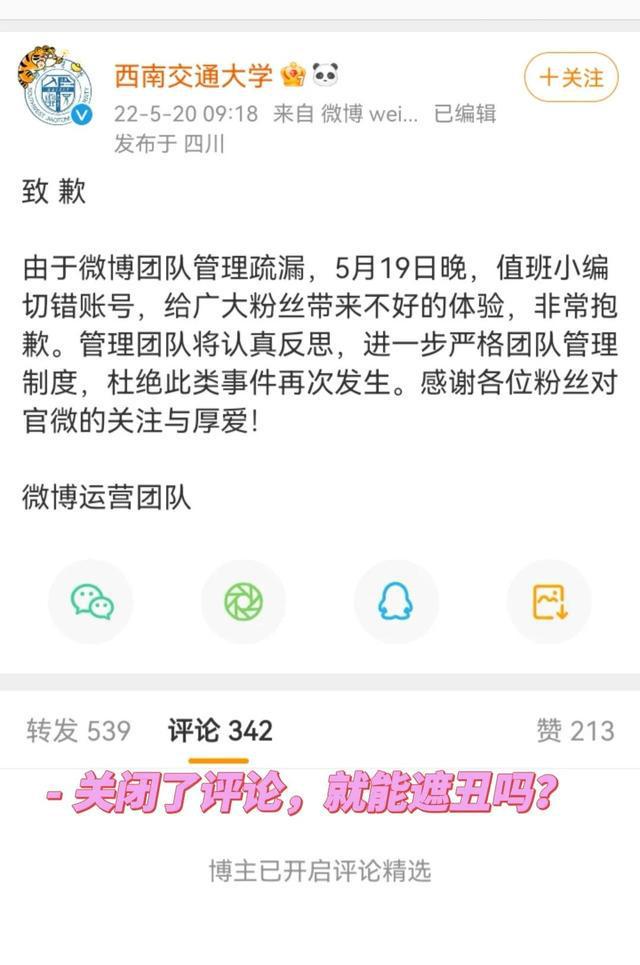Share the post to WeChat Moments
Screen dimensions: 640x965
point(243,601)
